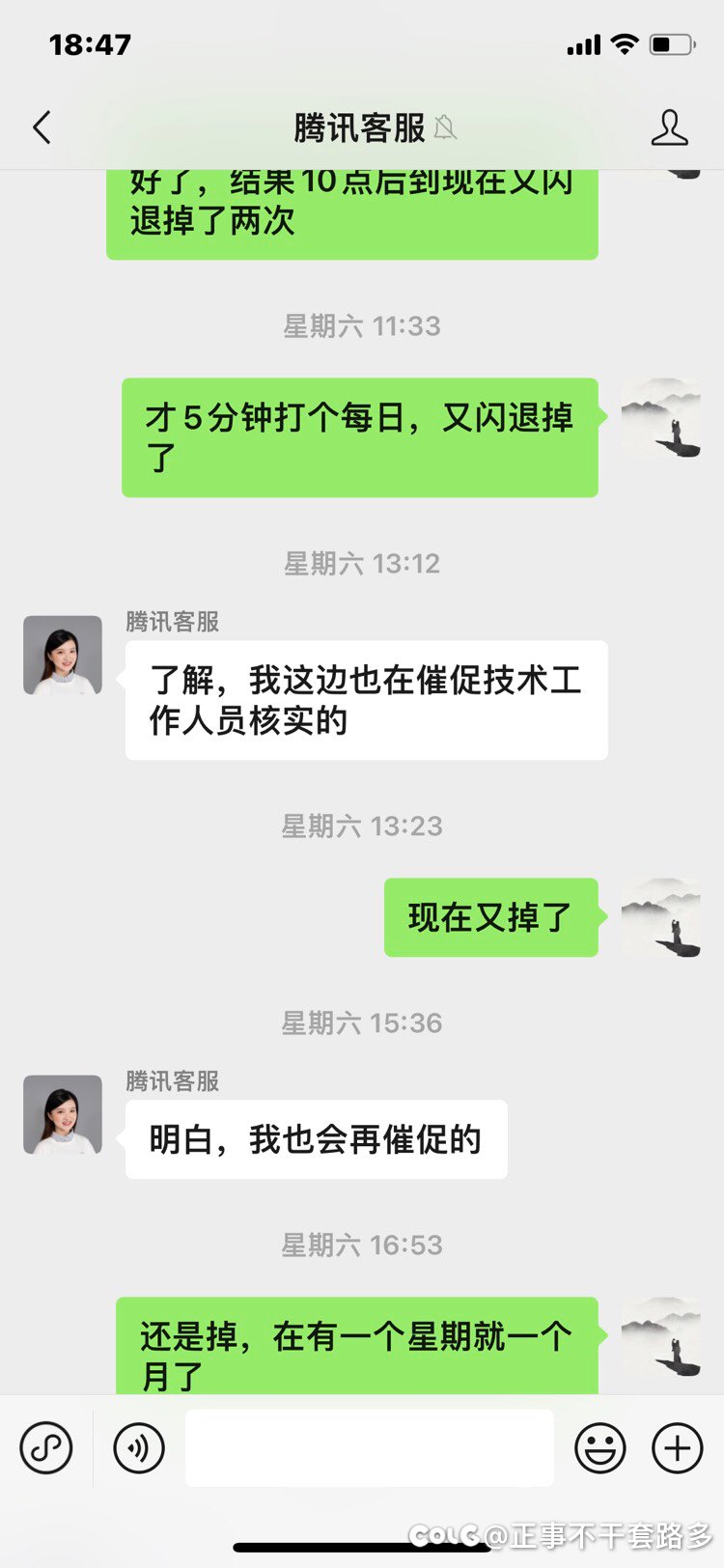Tap the Wi-Fi icon in the status bar
This screenshot has width=724, height=1568.
click(x=626, y=43)
